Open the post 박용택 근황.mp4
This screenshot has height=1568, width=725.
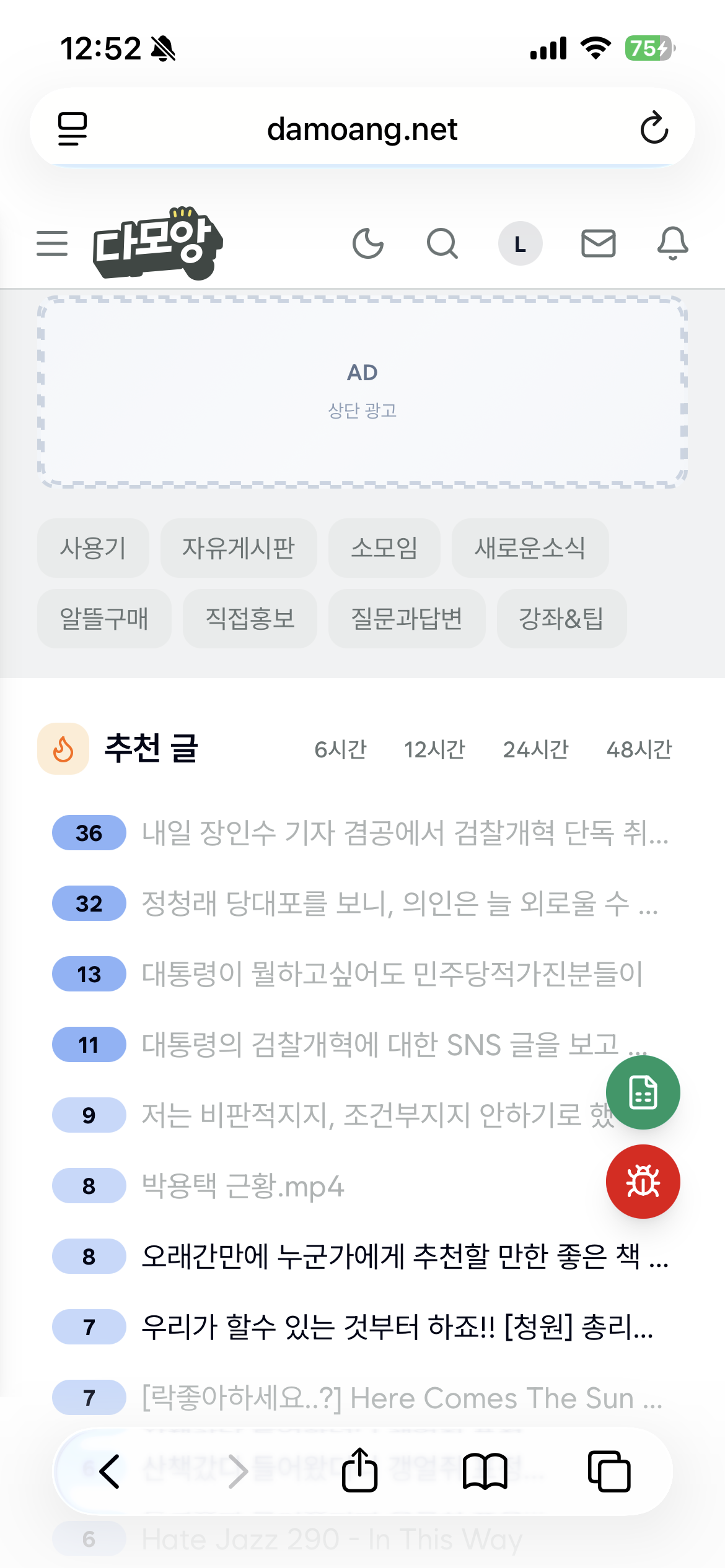243,1187
